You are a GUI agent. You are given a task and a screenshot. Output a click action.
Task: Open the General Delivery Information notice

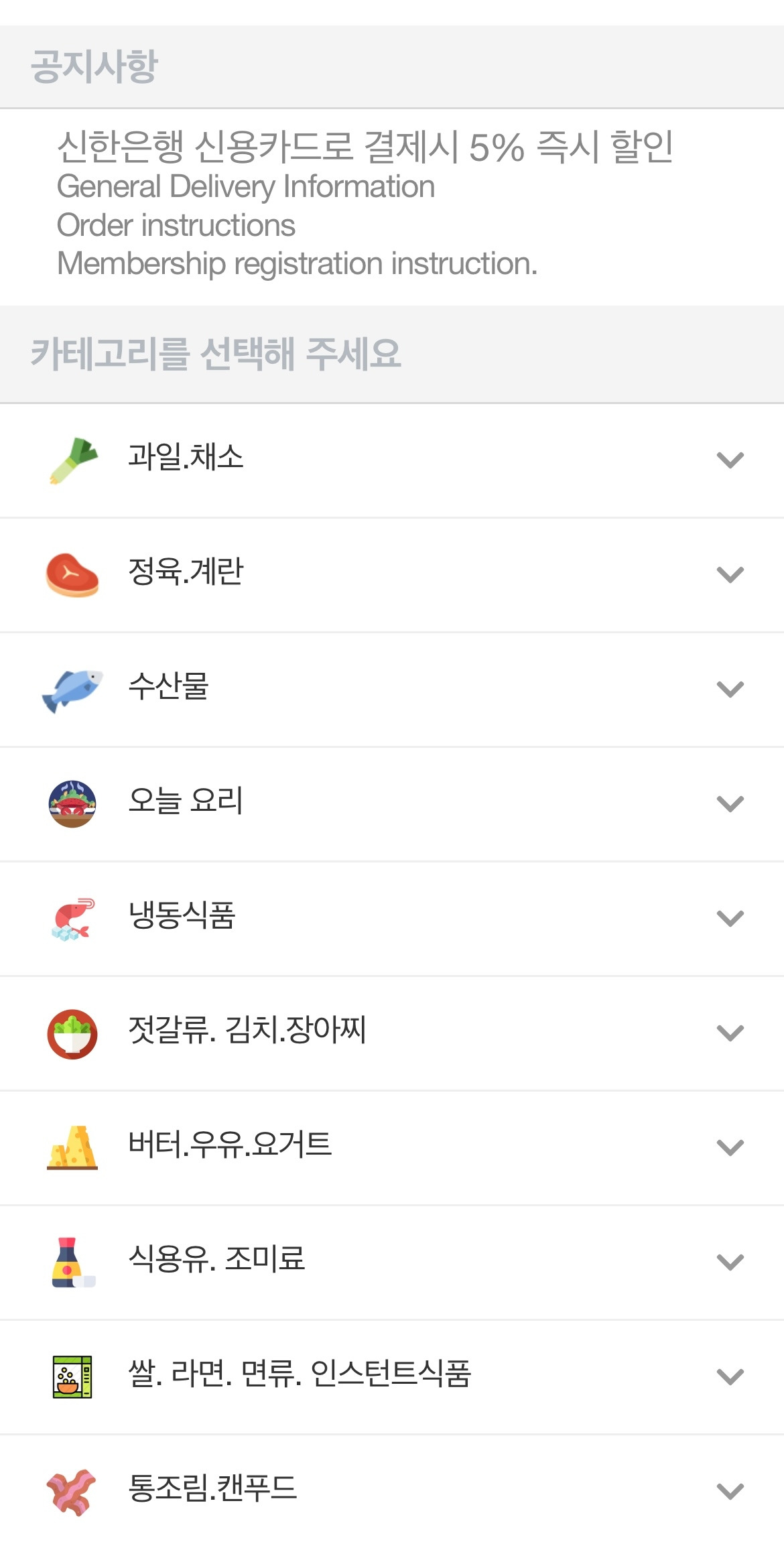(x=246, y=187)
